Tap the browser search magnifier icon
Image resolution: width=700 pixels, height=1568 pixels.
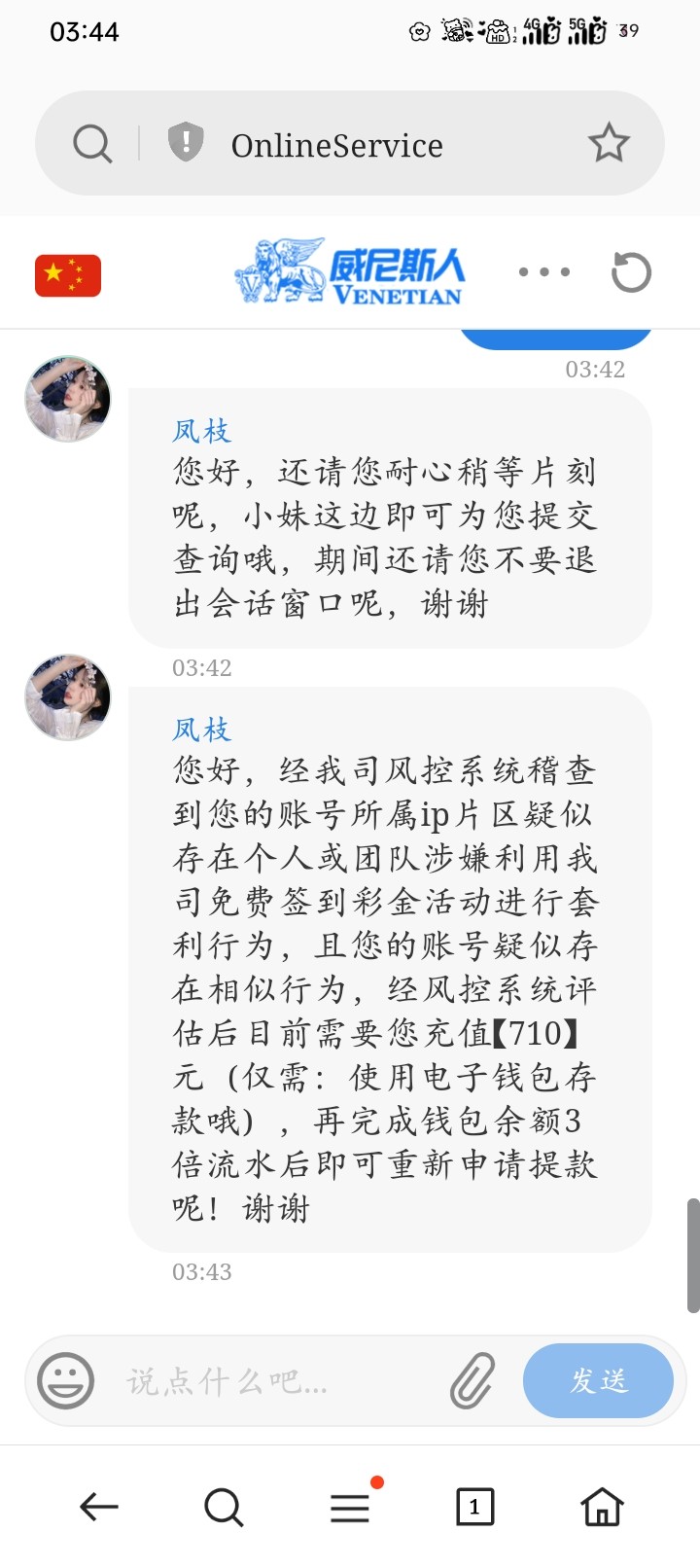92,144
